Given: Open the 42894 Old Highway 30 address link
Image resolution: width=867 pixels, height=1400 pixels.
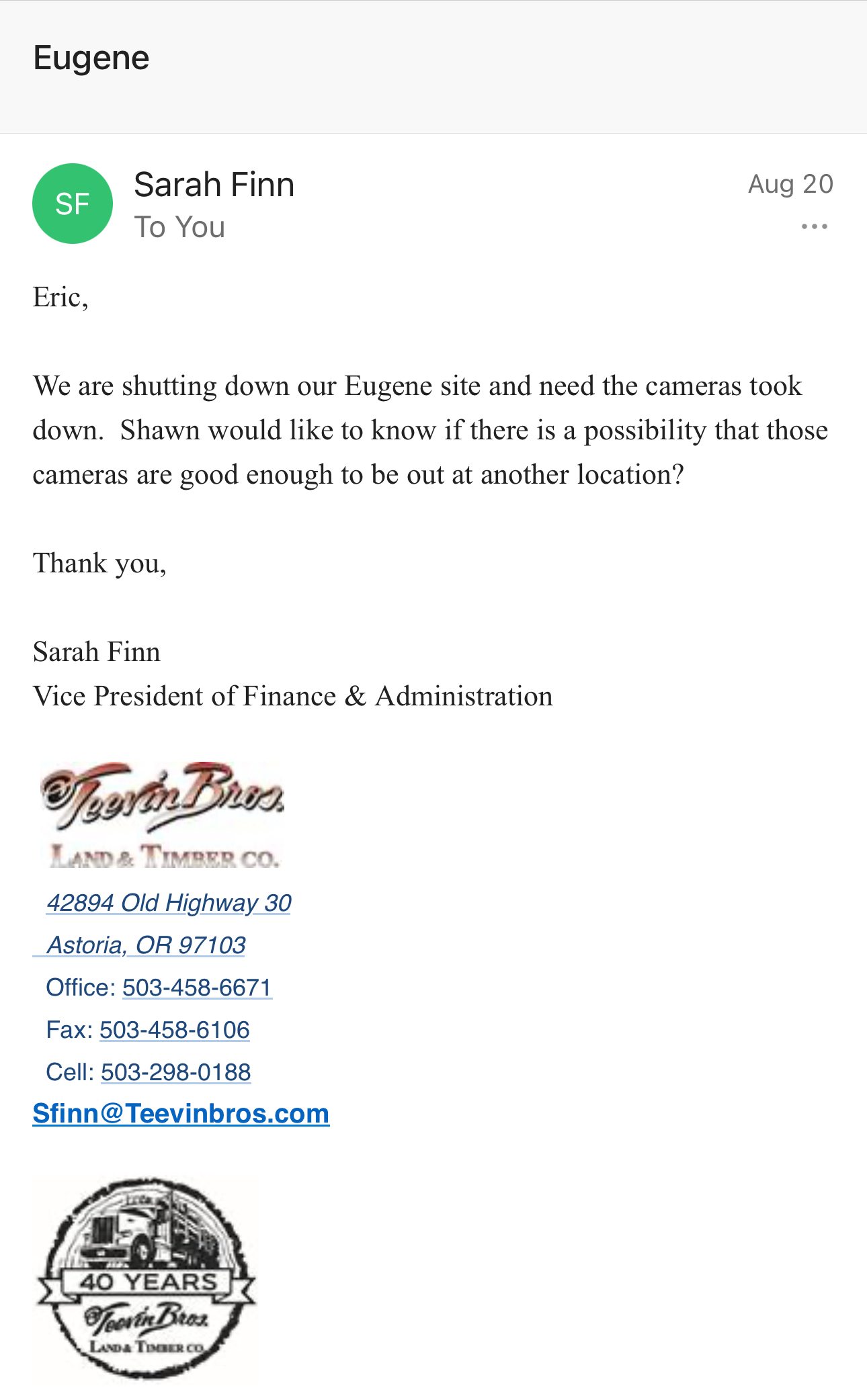Looking at the screenshot, I should (169, 903).
